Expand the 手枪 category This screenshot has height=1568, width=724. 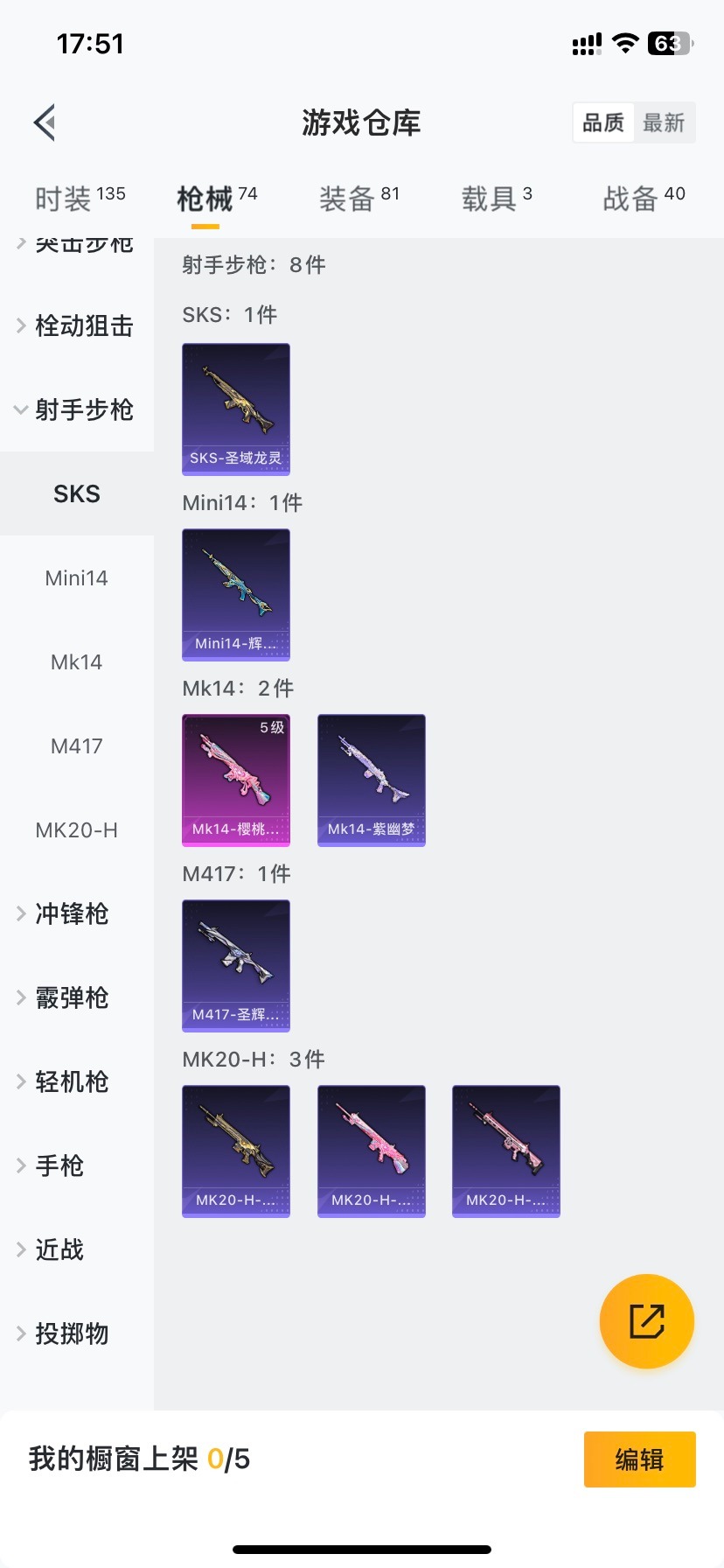click(x=59, y=1165)
